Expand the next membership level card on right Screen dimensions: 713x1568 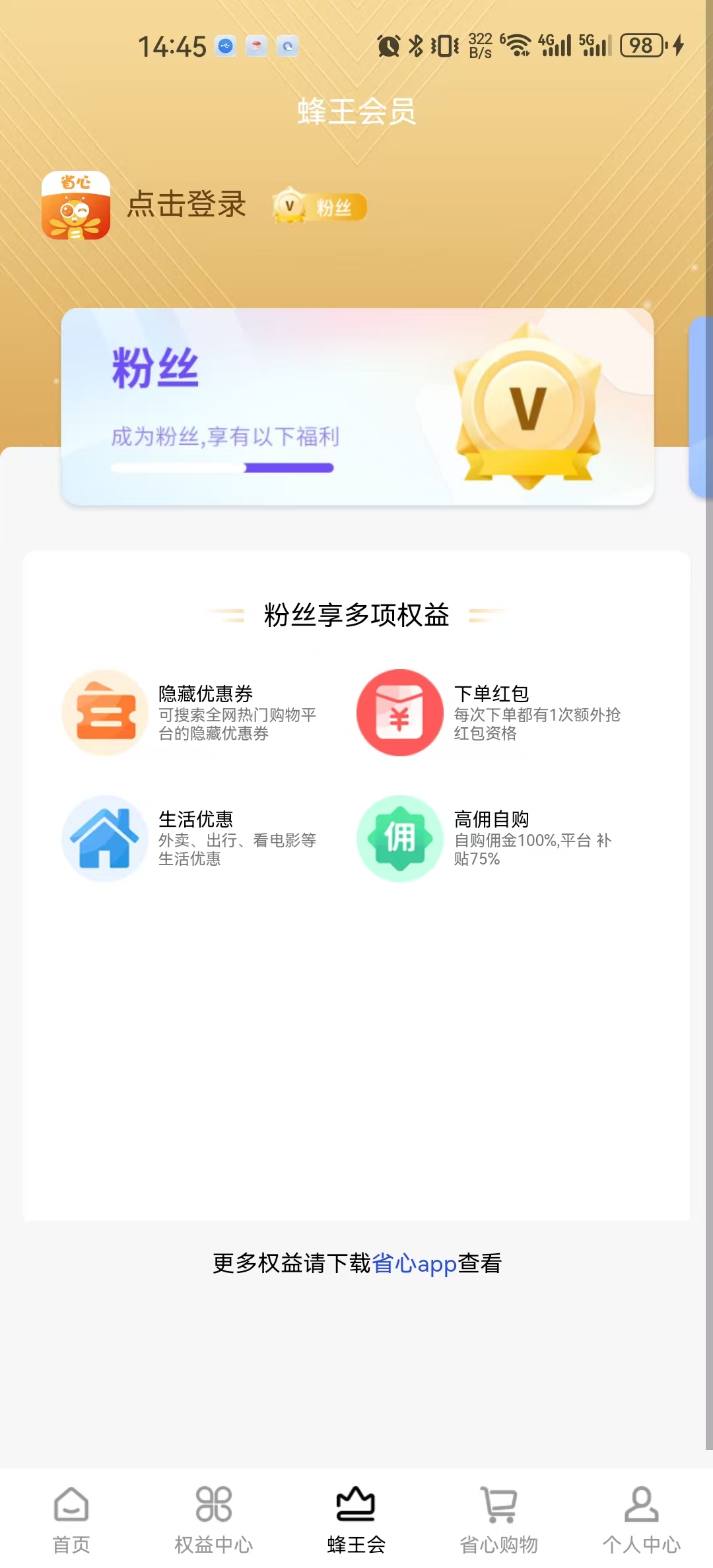pos(701,409)
